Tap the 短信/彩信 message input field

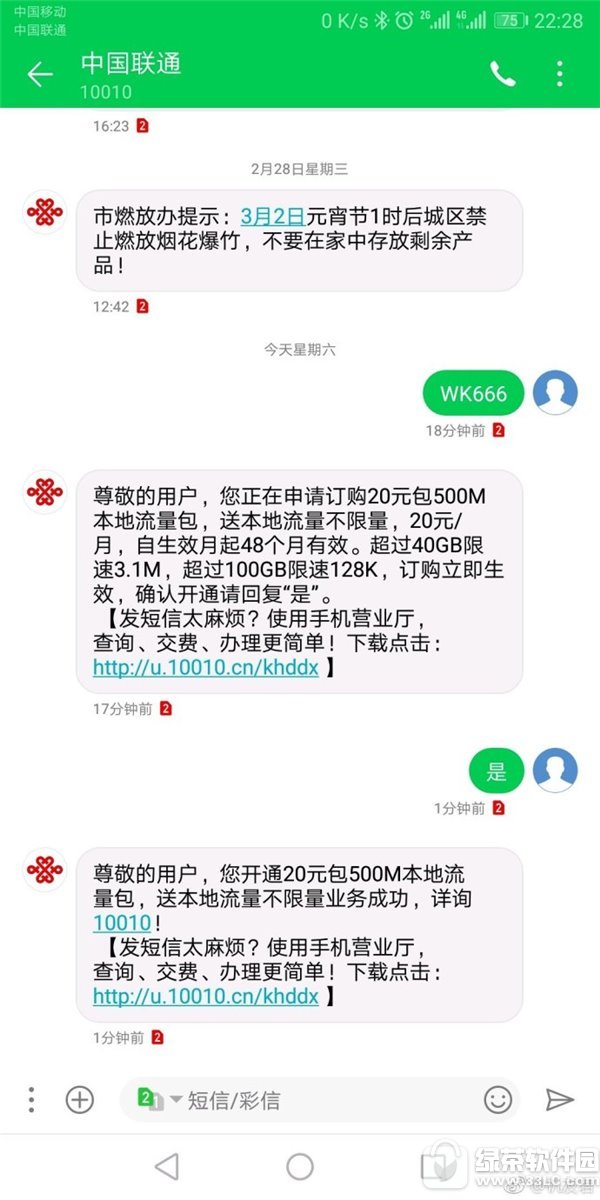pos(330,1100)
